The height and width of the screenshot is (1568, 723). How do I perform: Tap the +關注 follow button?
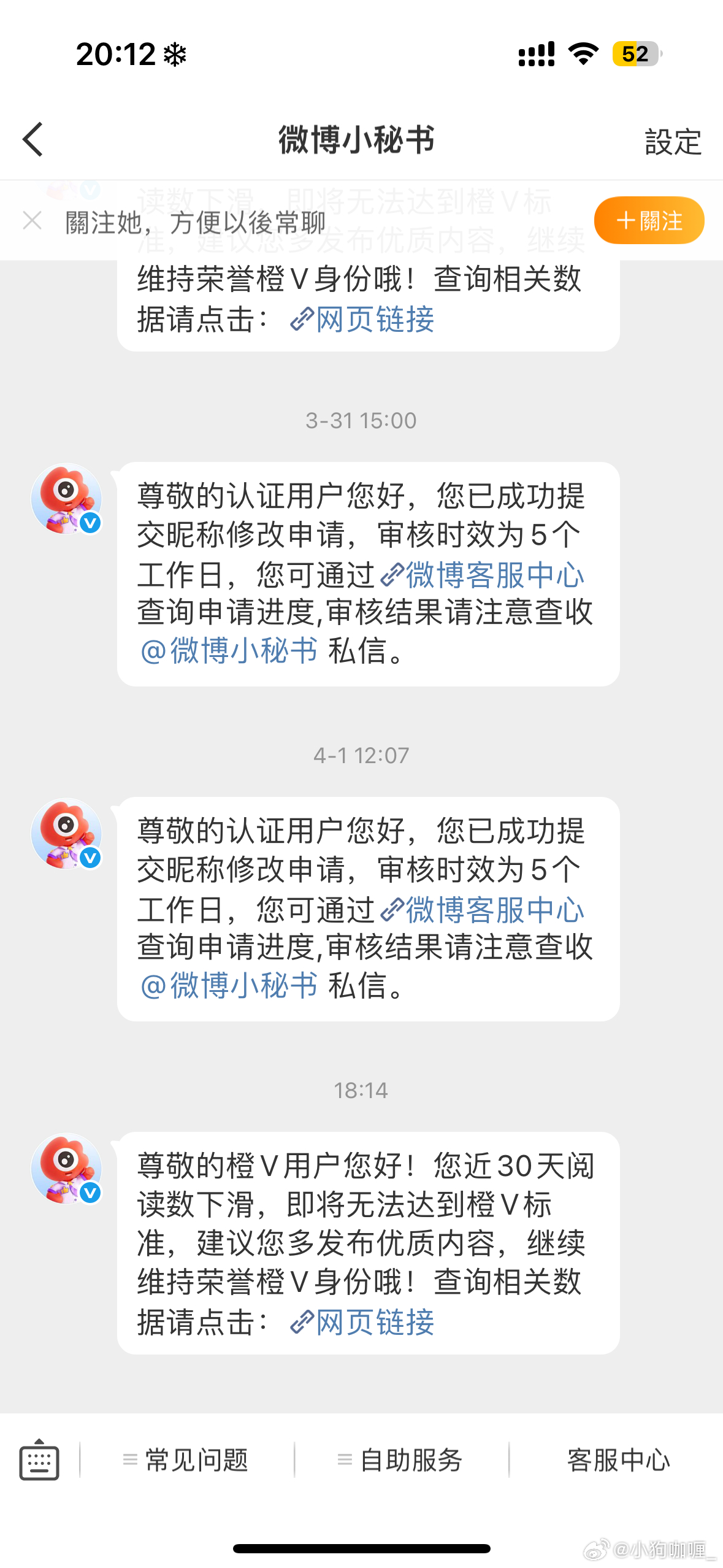click(x=648, y=220)
